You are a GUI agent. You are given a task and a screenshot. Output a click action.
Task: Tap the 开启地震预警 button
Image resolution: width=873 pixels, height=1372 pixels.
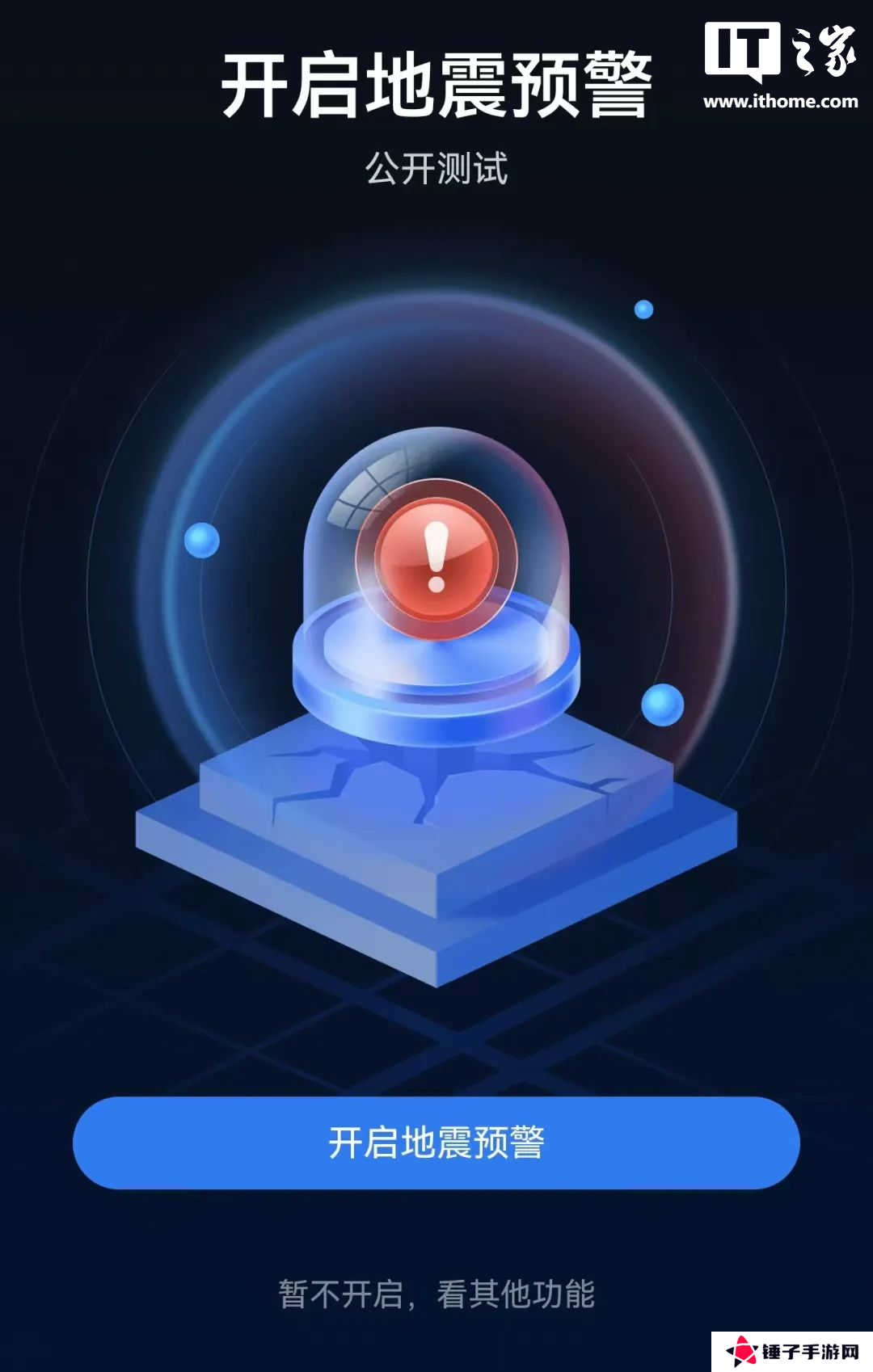[436, 1143]
